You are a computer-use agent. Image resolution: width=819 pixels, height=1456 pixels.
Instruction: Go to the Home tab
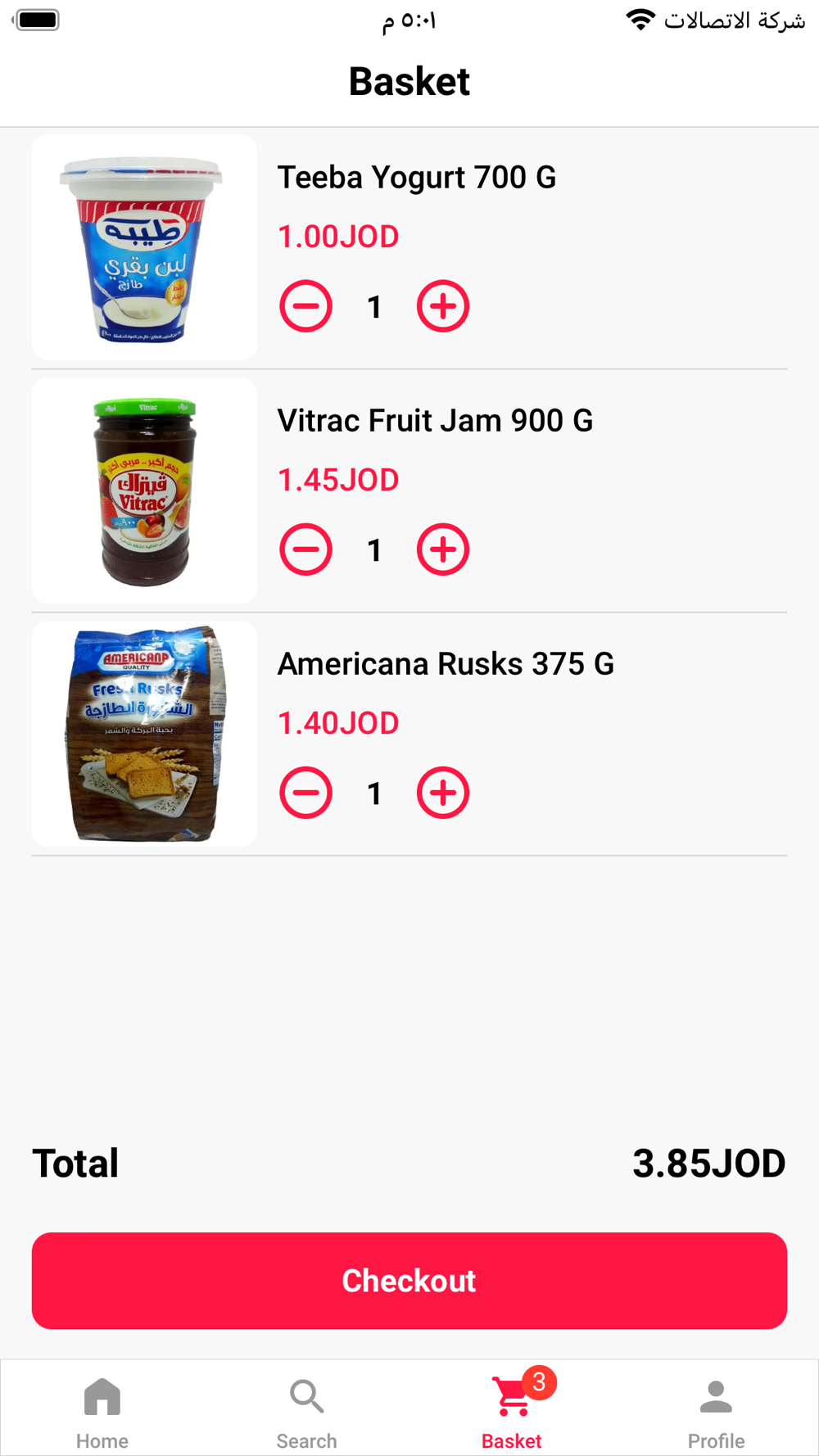click(x=102, y=1412)
